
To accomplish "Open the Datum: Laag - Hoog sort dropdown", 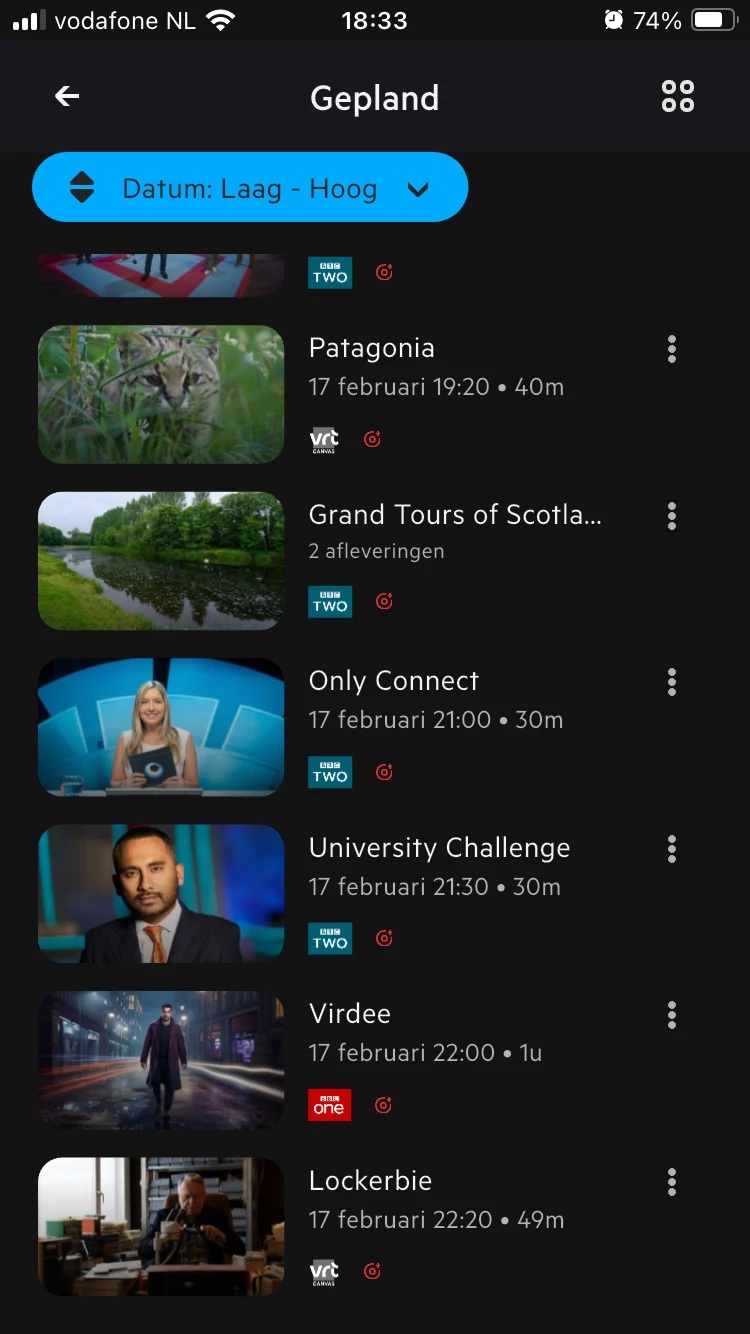I will click(x=250, y=188).
